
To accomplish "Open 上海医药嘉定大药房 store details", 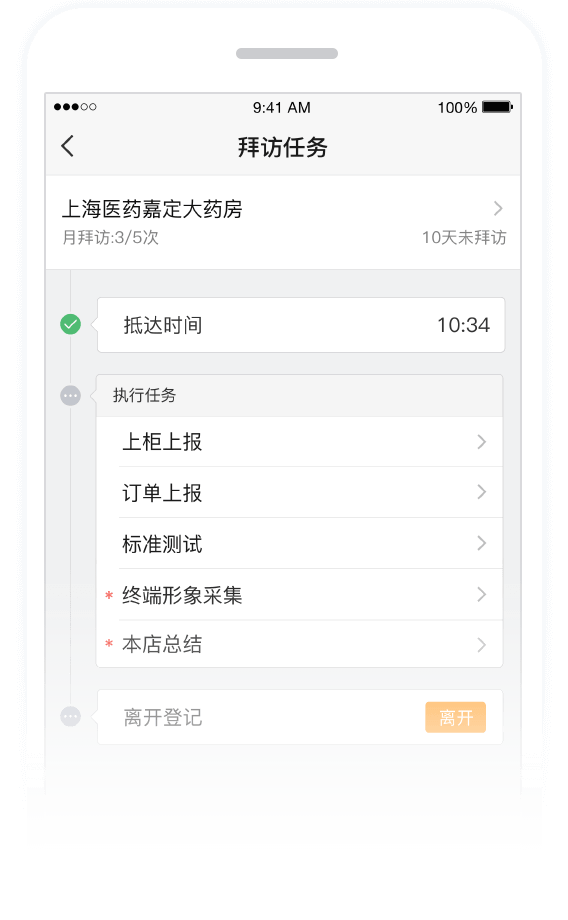I will tap(283, 222).
